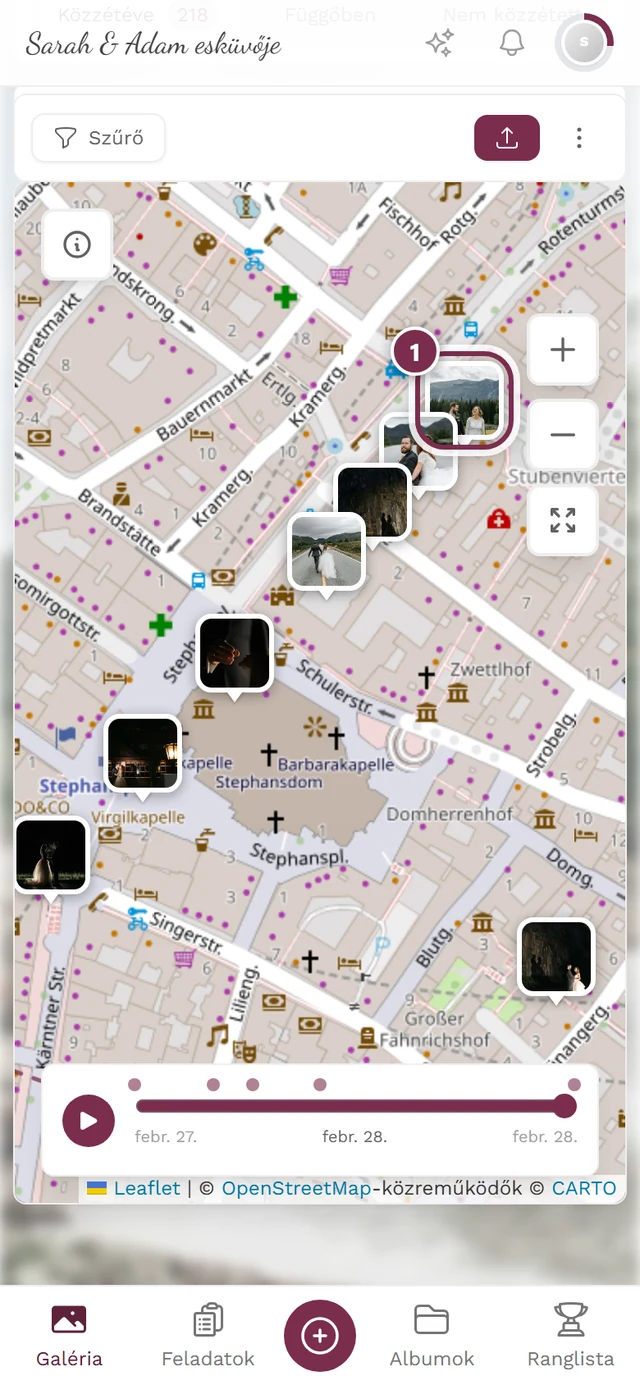Open the profile avatar

(584, 42)
